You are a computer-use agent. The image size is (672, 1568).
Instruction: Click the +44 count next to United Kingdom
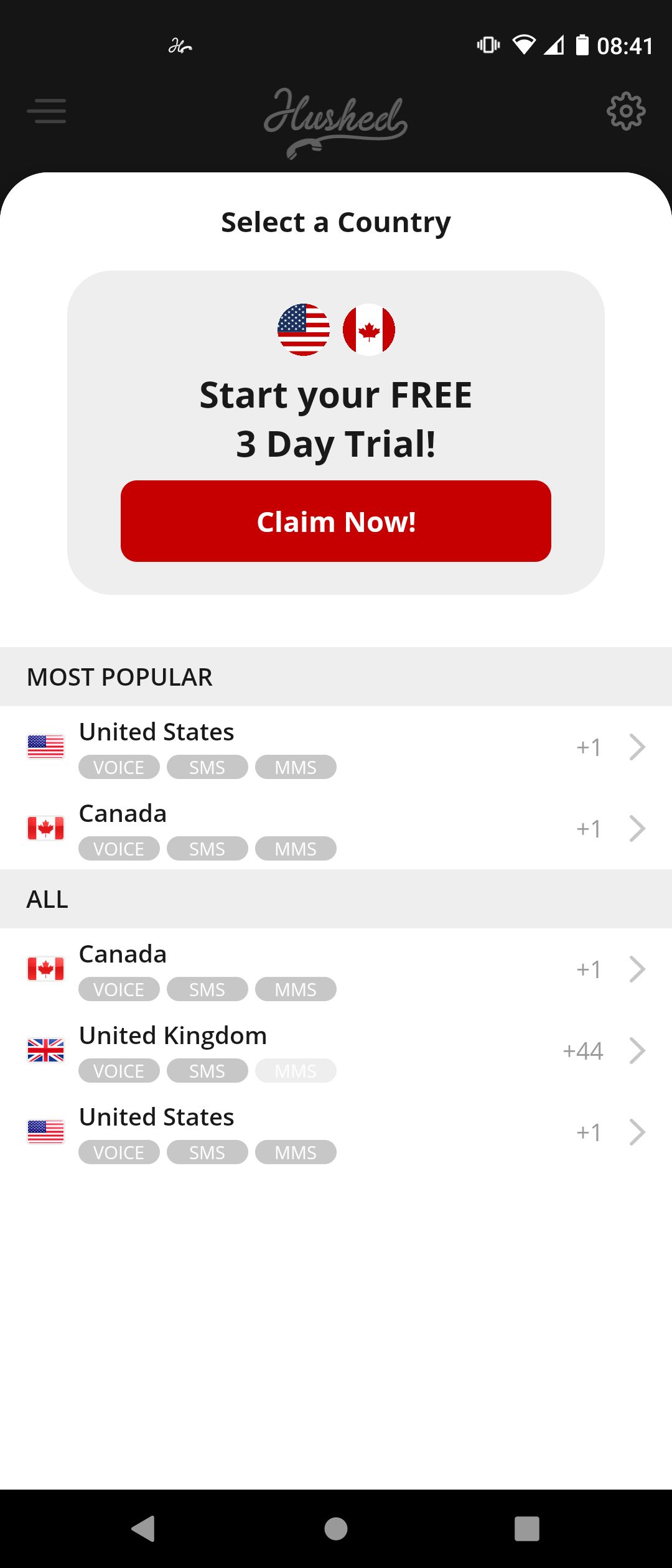click(x=584, y=1051)
